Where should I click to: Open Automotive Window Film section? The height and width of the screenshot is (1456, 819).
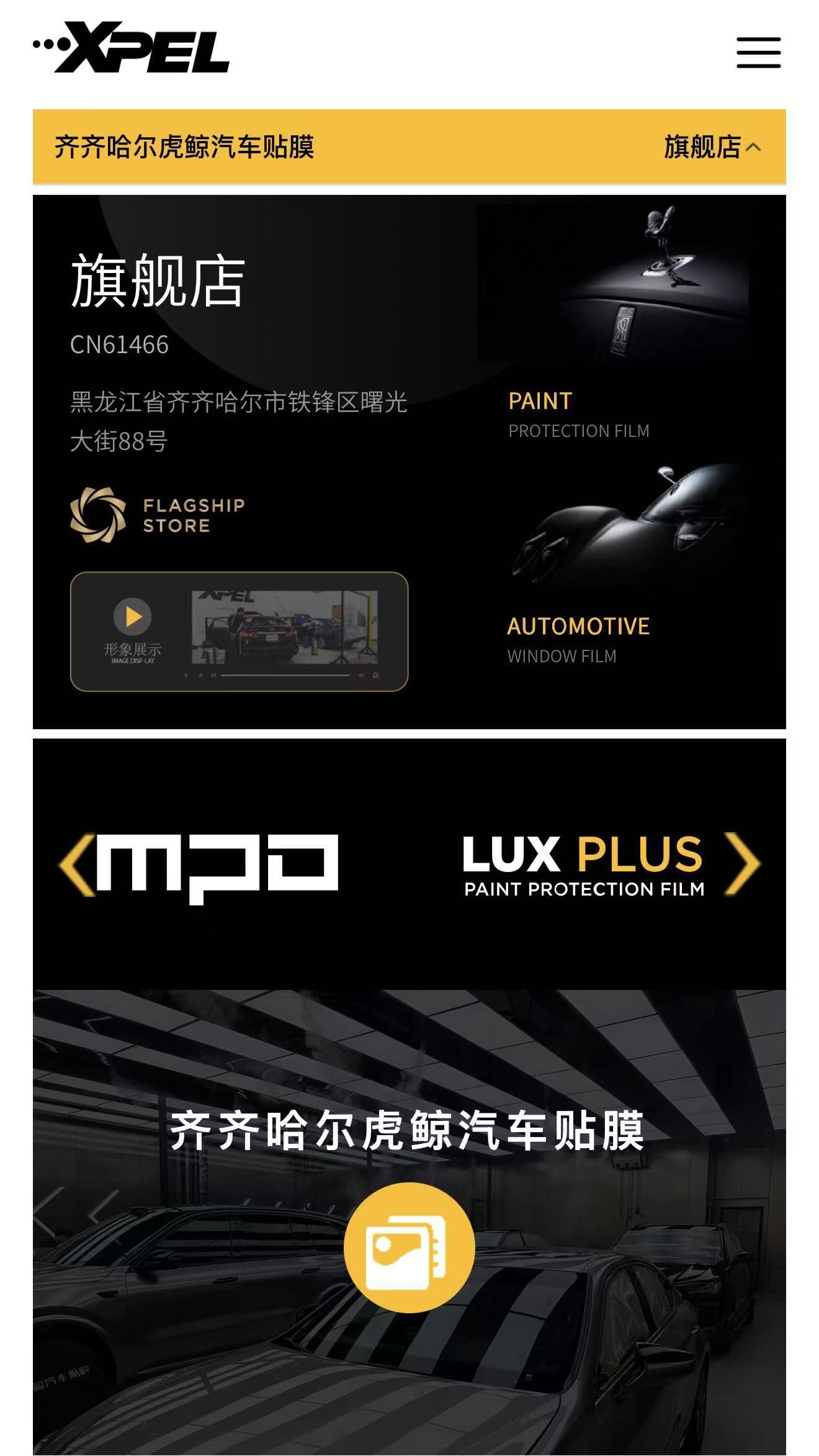pyautogui.click(x=578, y=639)
